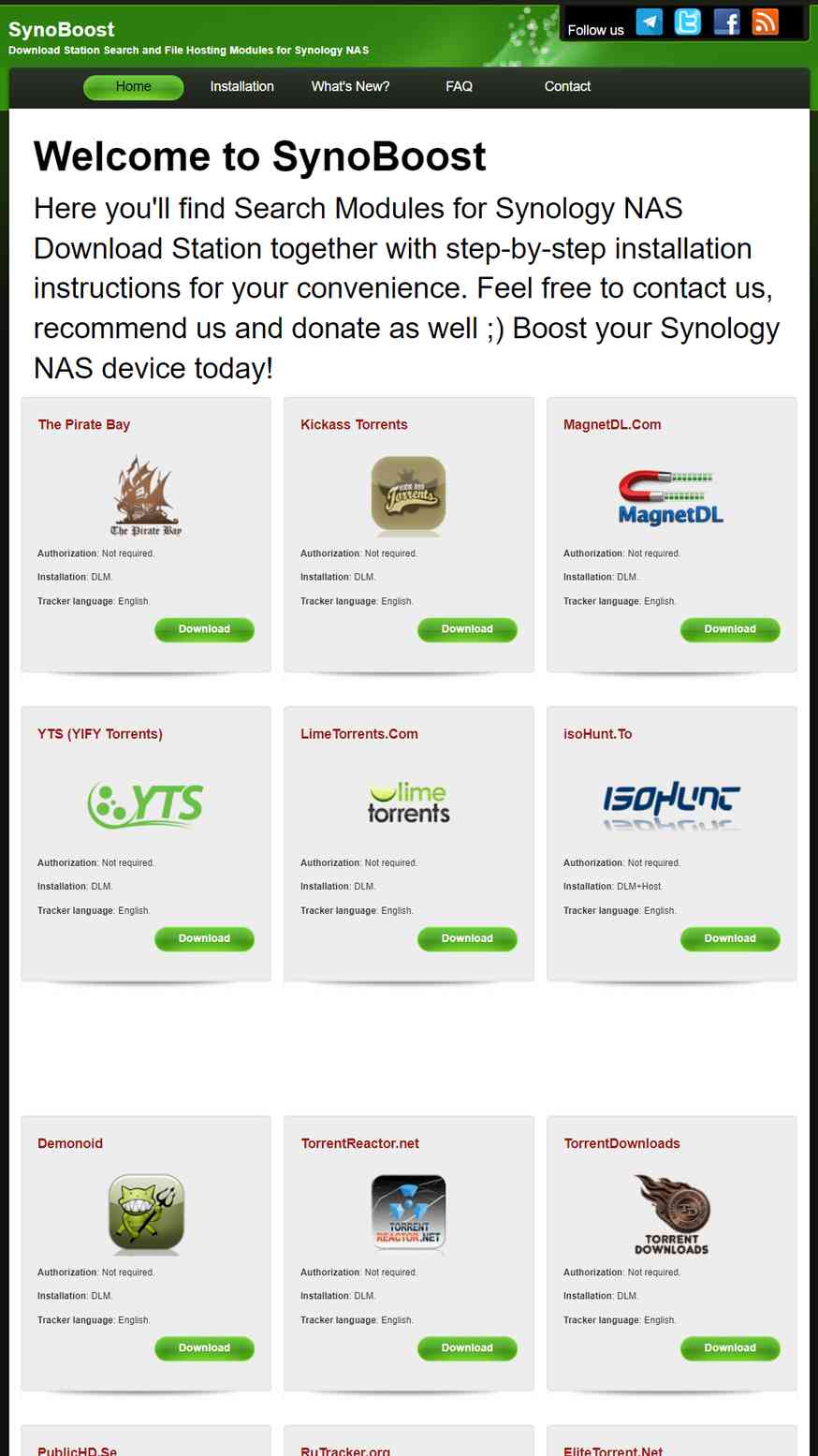Viewport: 818px width, 1456px height.
Task: Open the RSS feed icon
Action: (766, 22)
